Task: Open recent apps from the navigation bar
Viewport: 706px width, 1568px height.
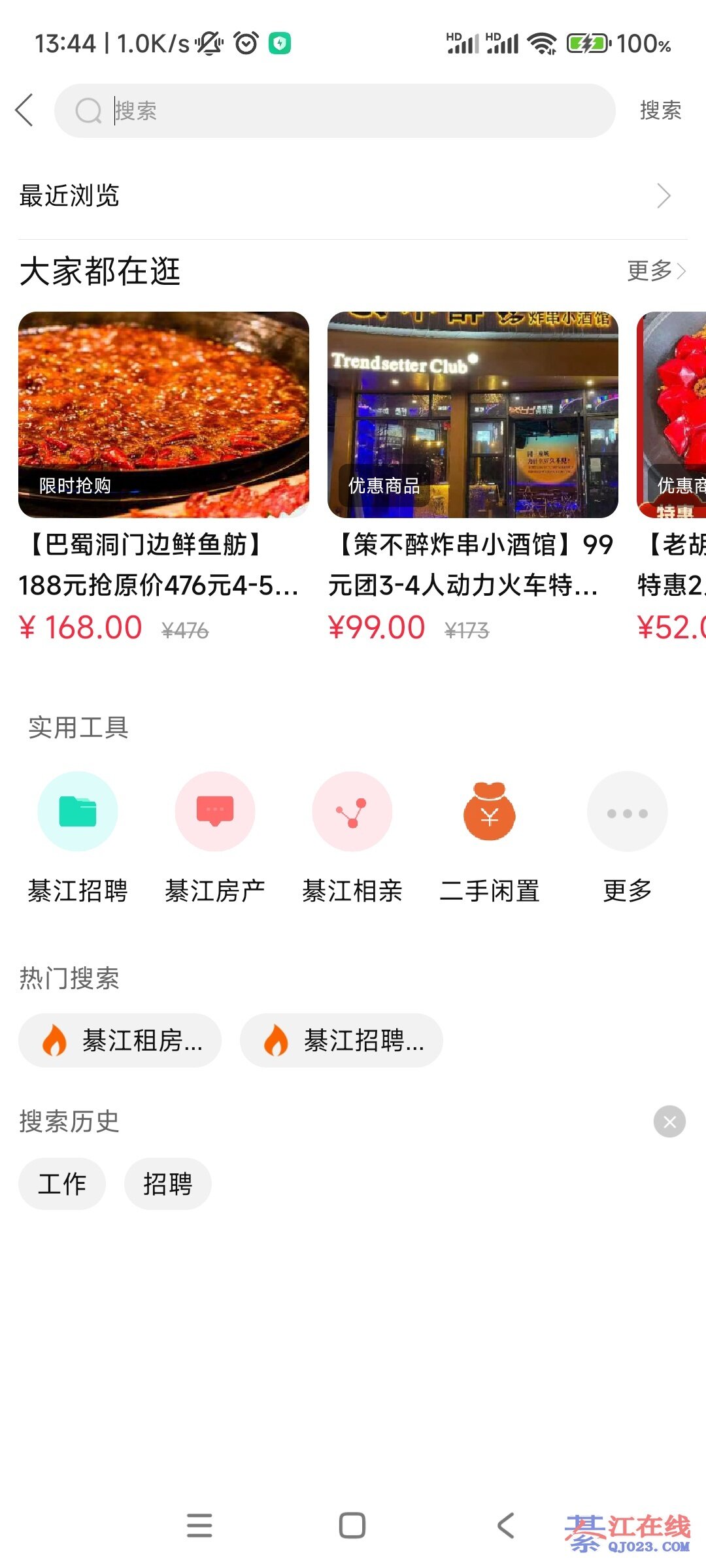Action: (199, 1526)
